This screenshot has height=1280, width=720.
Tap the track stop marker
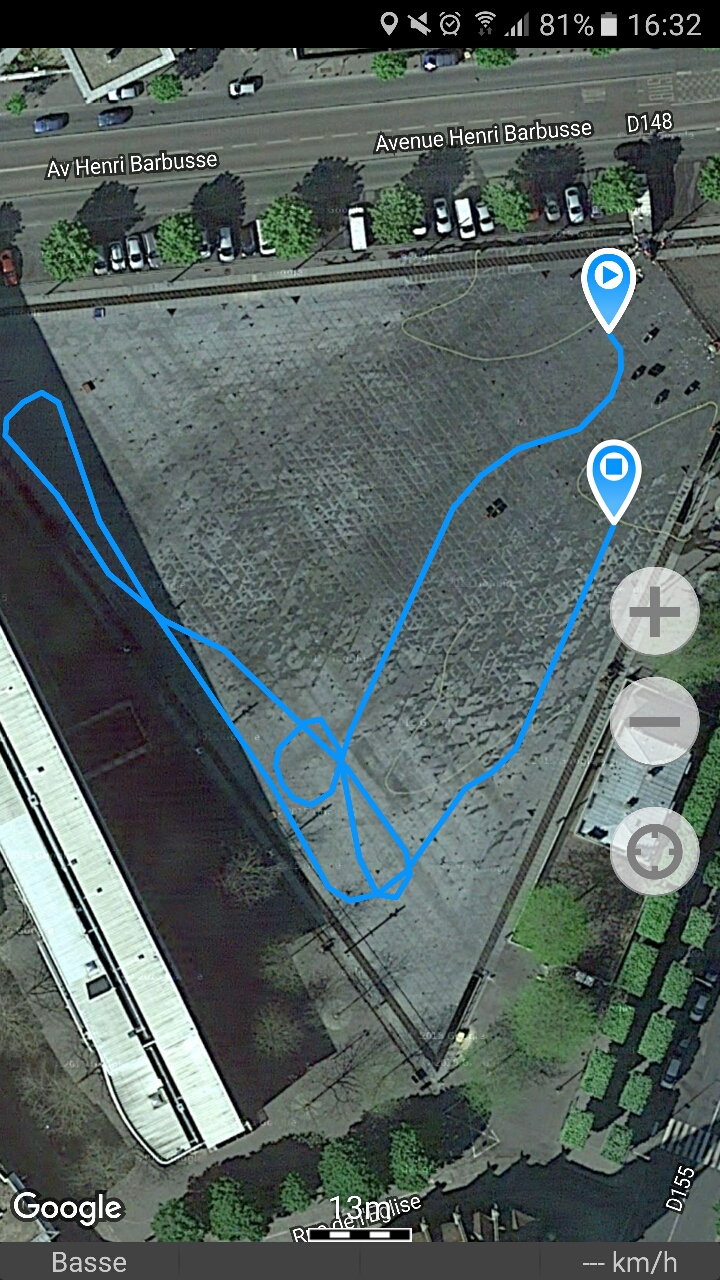pyautogui.click(x=614, y=481)
